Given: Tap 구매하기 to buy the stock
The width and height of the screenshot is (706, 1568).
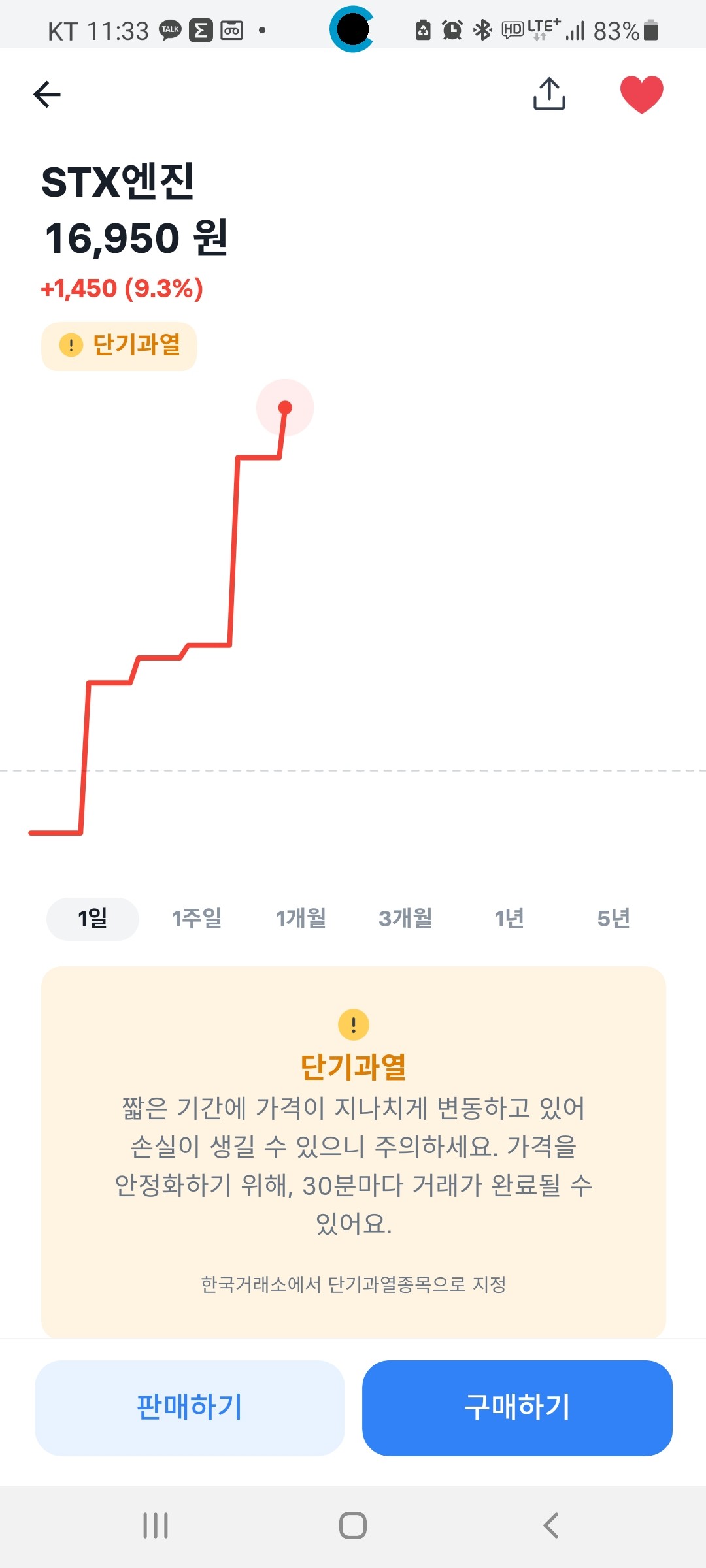Looking at the screenshot, I should [x=517, y=1408].
